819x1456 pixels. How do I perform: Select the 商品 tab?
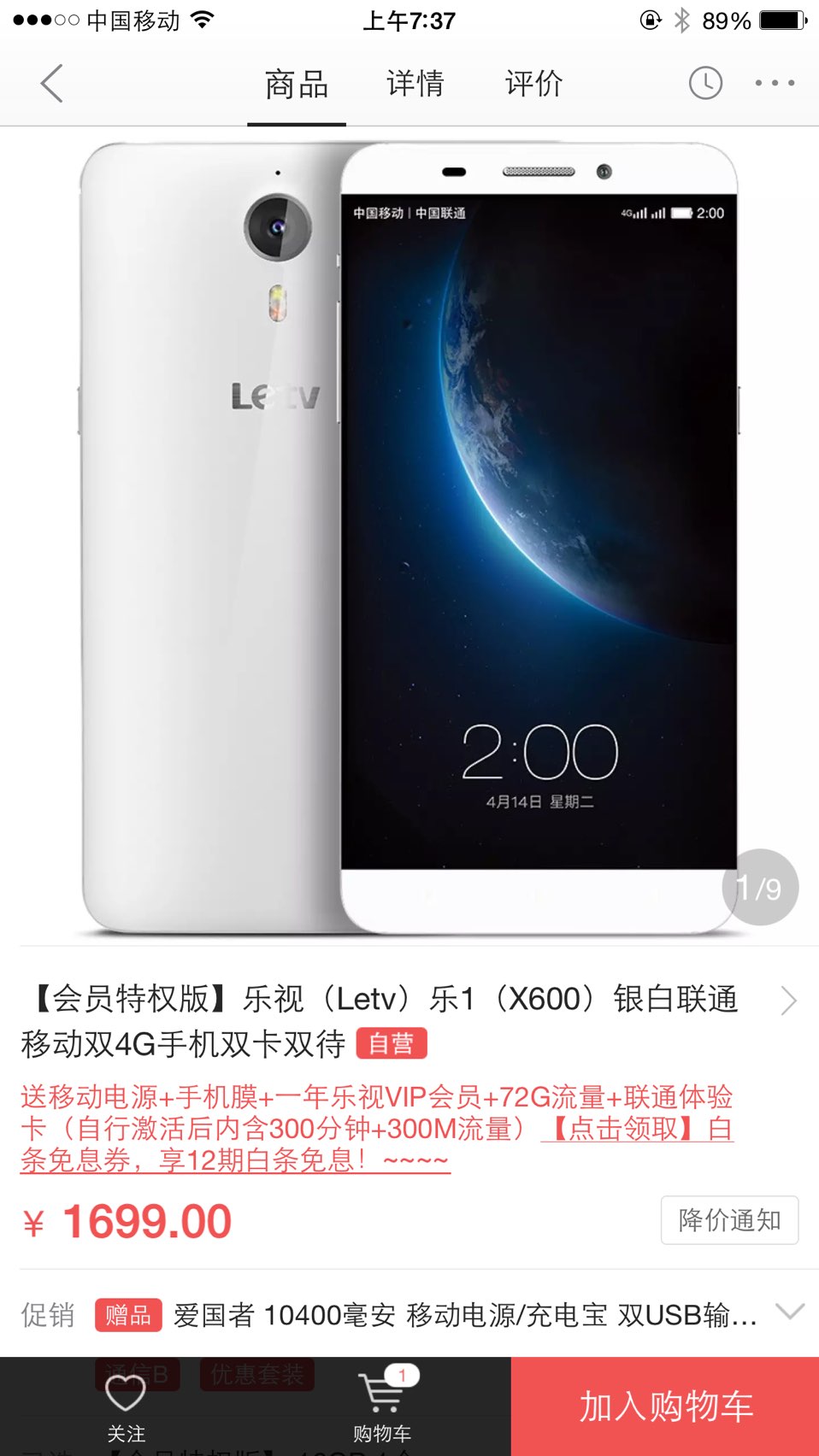(x=297, y=85)
